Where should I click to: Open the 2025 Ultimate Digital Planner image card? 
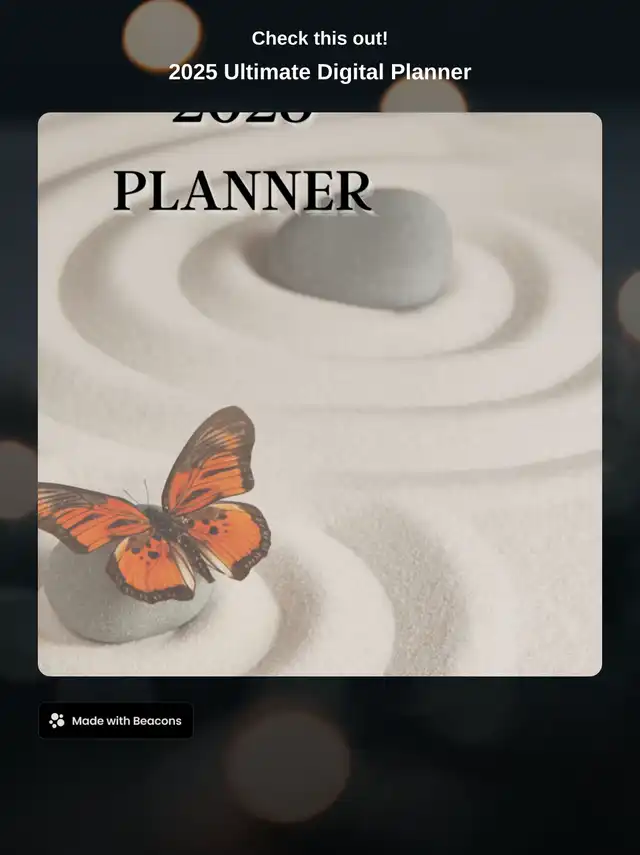pyautogui.click(x=320, y=394)
